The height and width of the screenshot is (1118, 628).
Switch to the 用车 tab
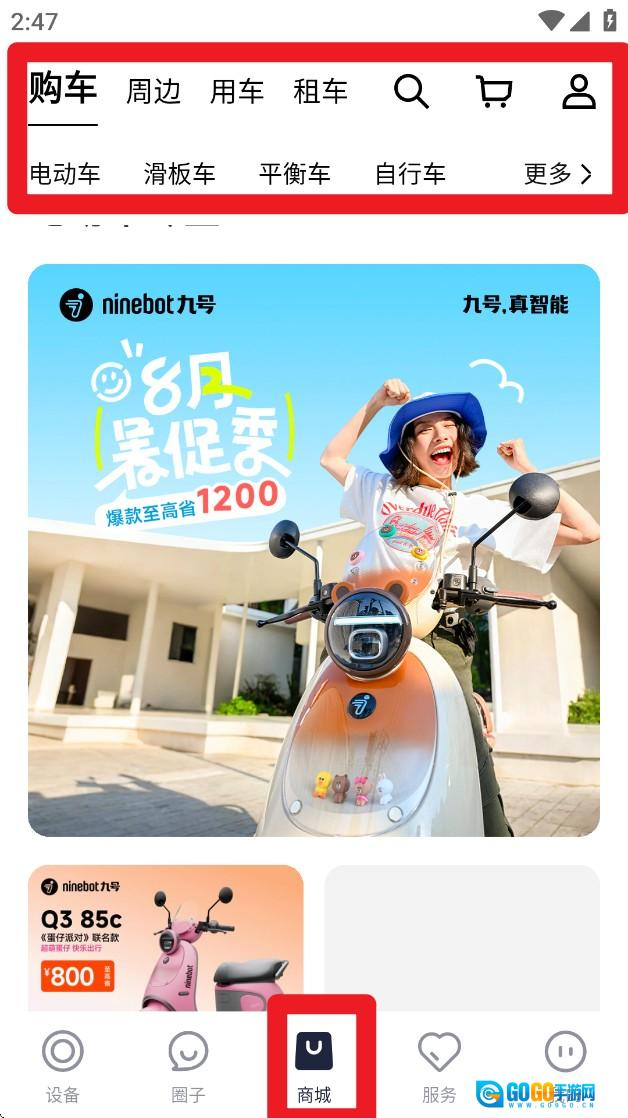[x=237, y=92]
